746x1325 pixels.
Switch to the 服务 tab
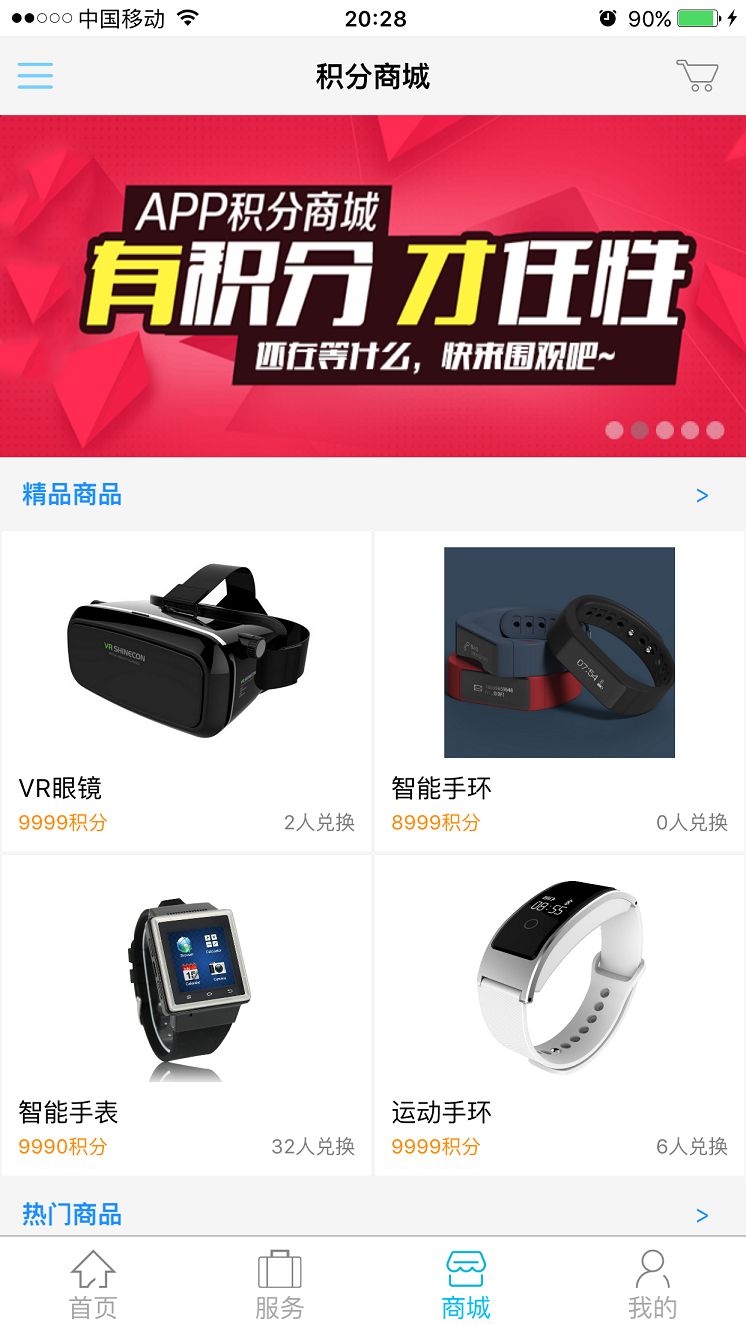coord(280,1284)
